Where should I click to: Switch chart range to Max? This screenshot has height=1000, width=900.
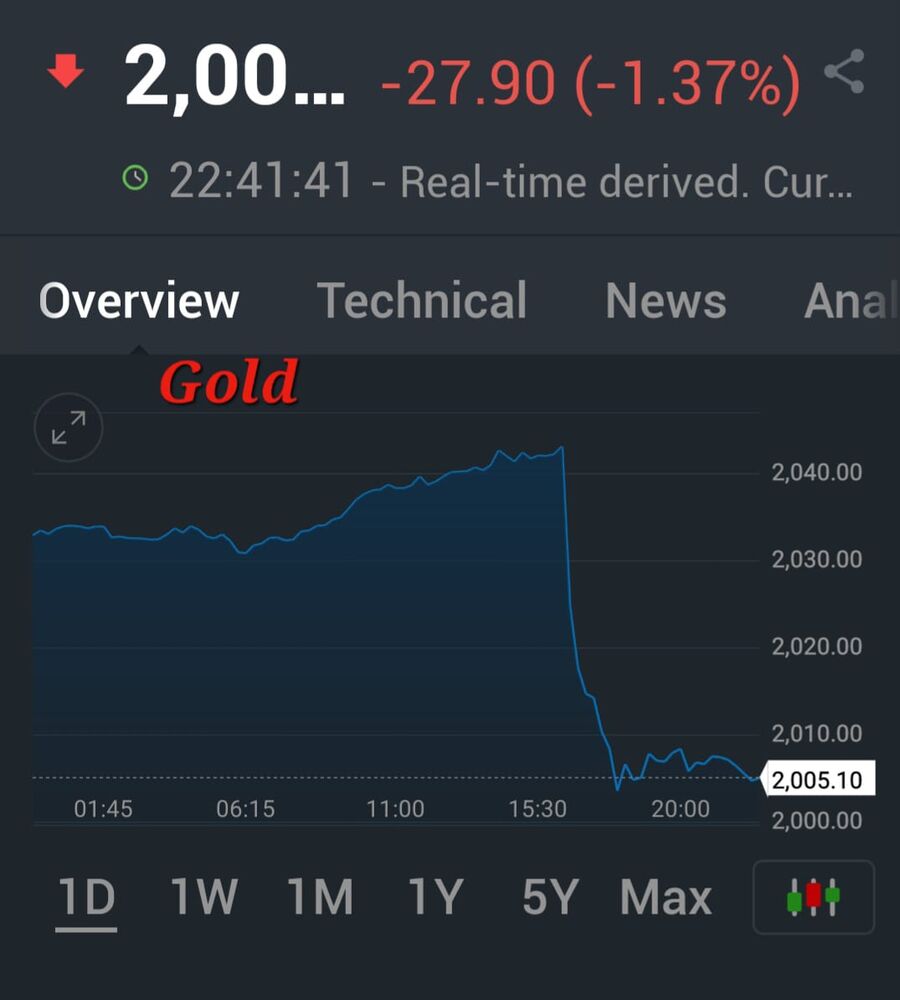pos(664,897)
